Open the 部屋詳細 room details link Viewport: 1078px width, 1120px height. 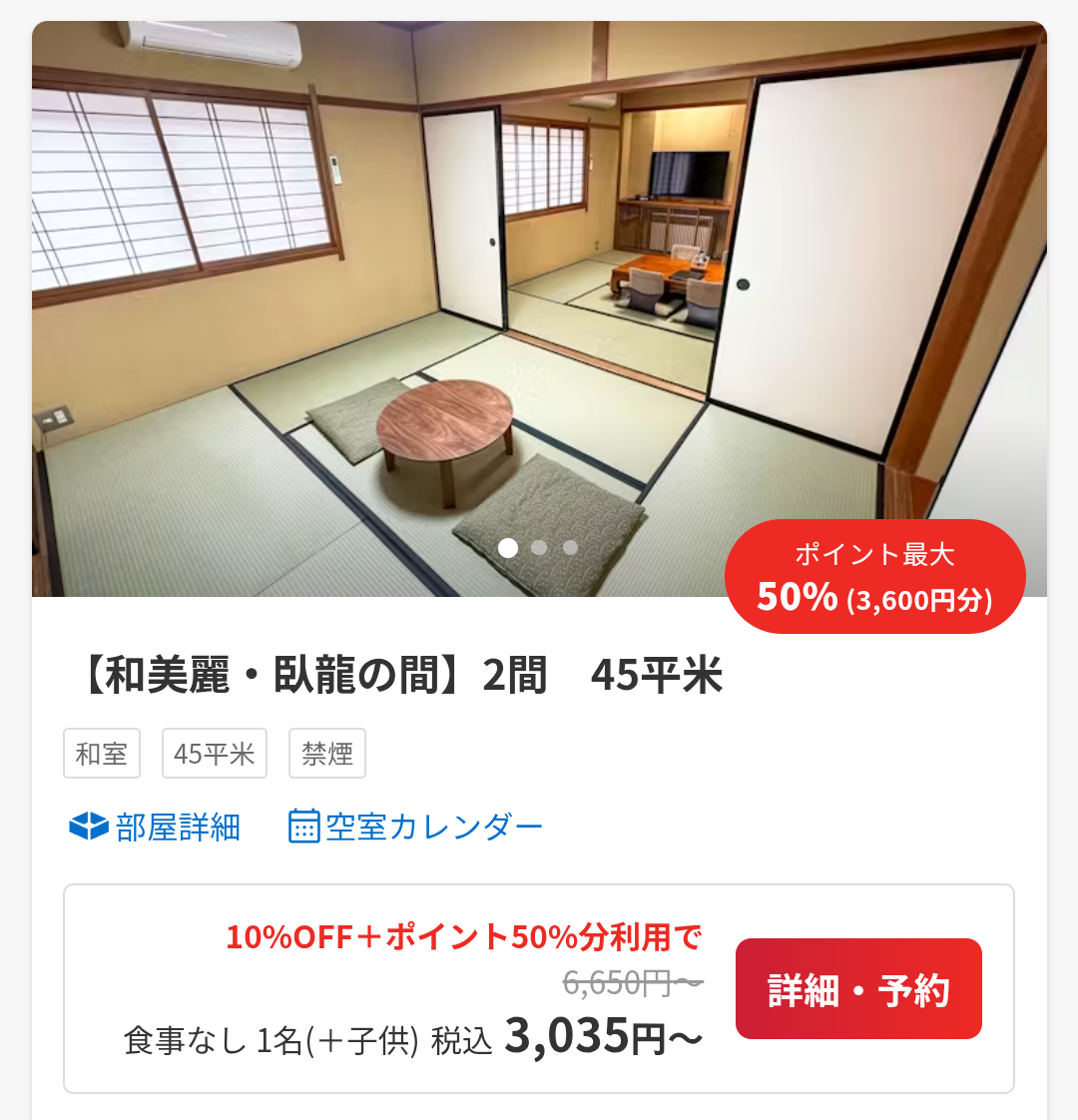click(156, 827)
